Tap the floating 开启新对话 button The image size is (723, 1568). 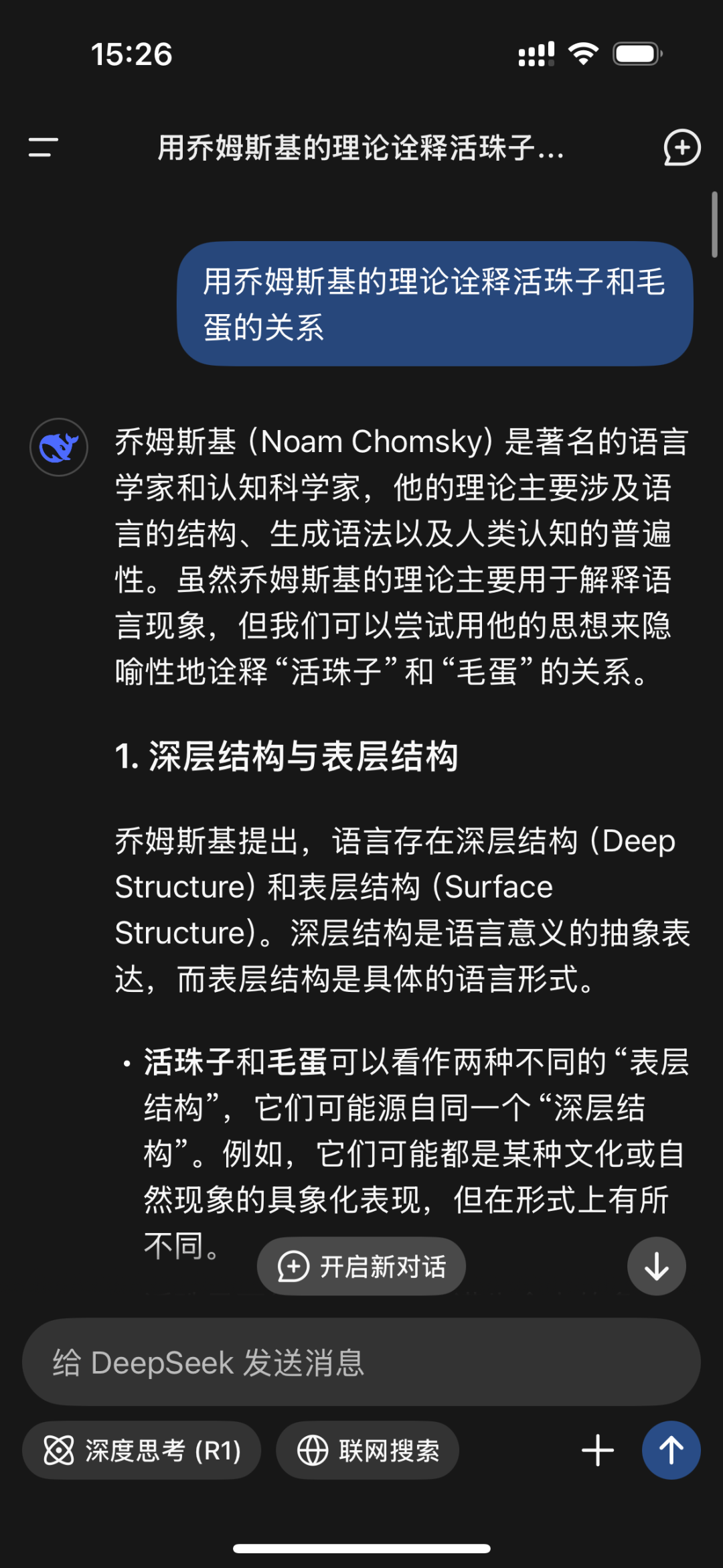coord(361,1266)
